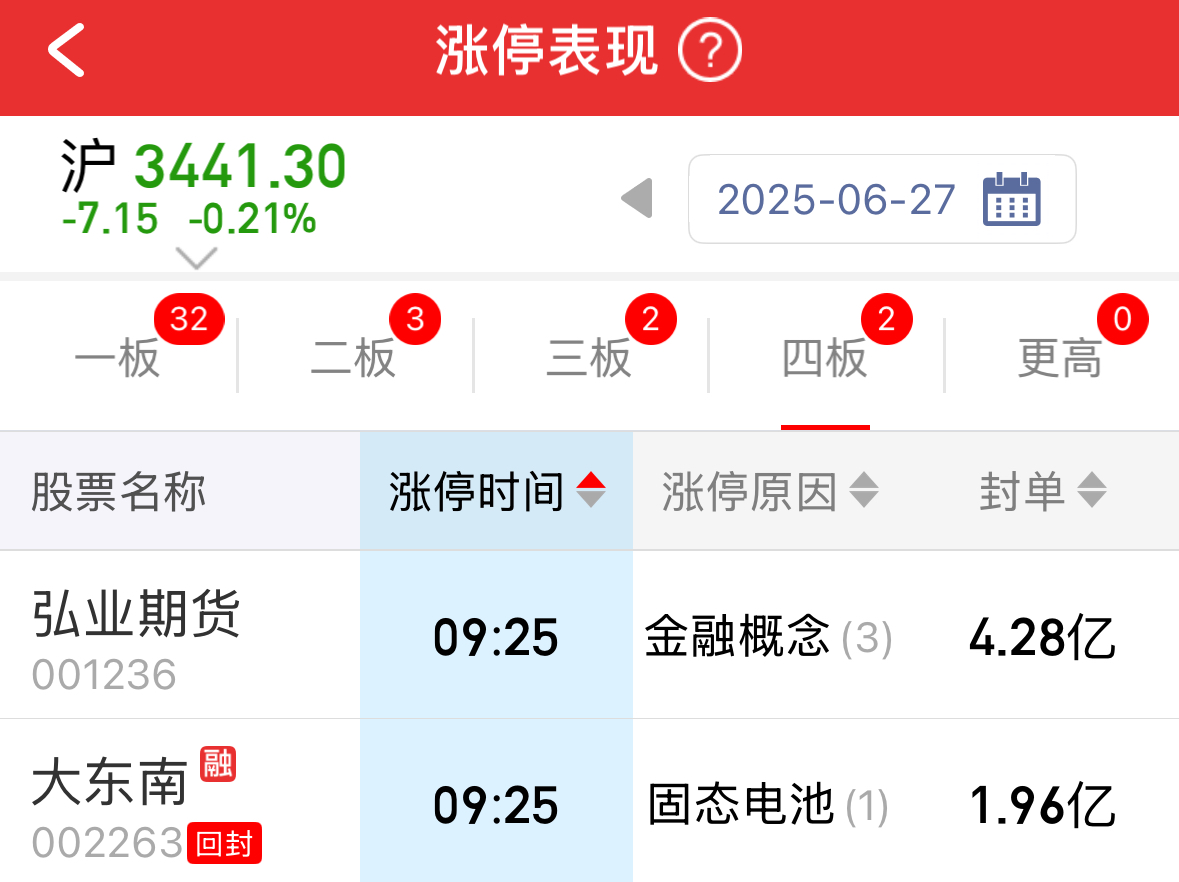
Task: Expand the Shanghai index details chevron
Action: pyautogui.click(x=197, y=258)
